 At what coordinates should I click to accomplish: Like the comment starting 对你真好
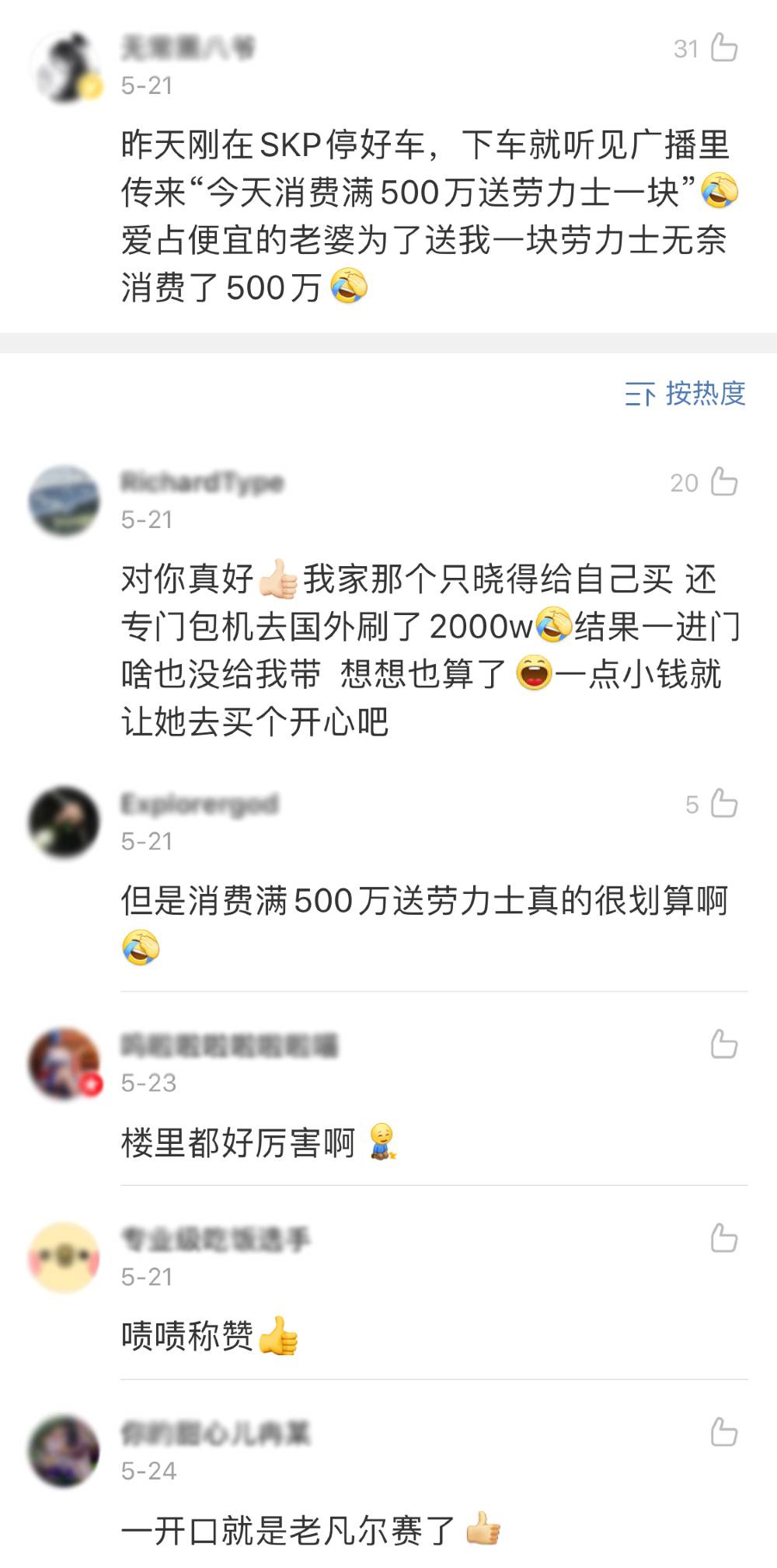coord(723,482)
